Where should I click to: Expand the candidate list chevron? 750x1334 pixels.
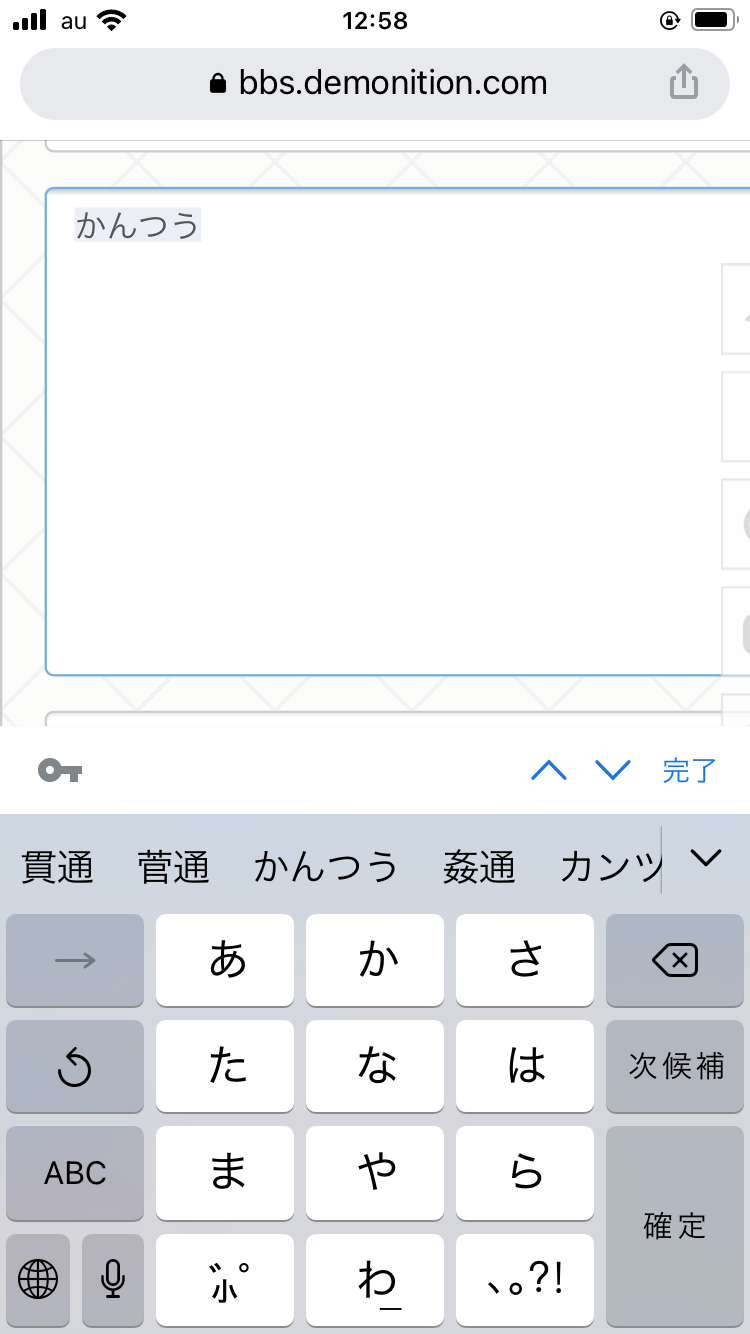(706, 858)
